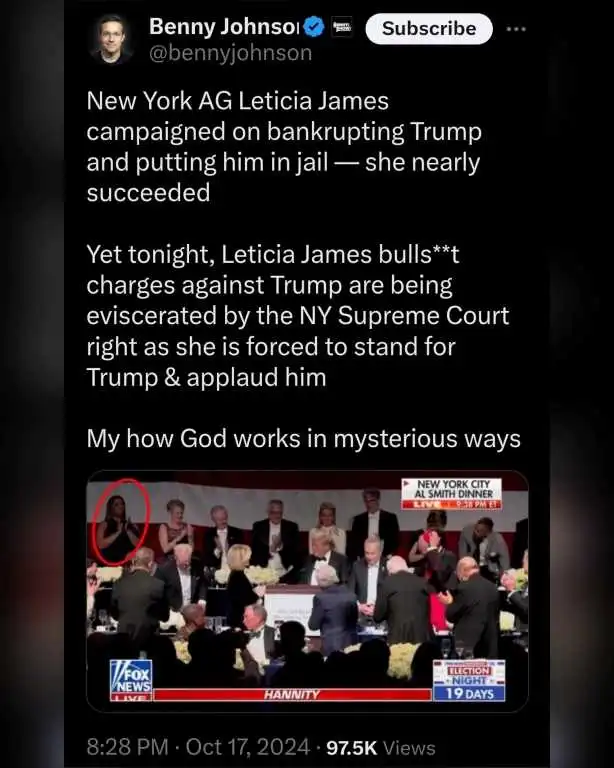Subscribe to Benny Johnson

click(x=429, y=28)
